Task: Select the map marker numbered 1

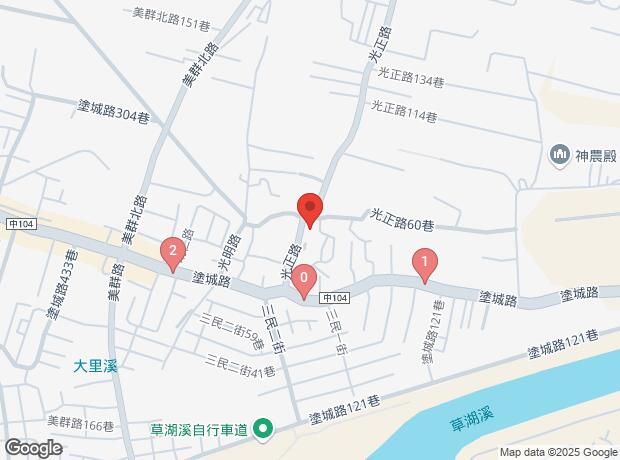Action: [425, 265]
